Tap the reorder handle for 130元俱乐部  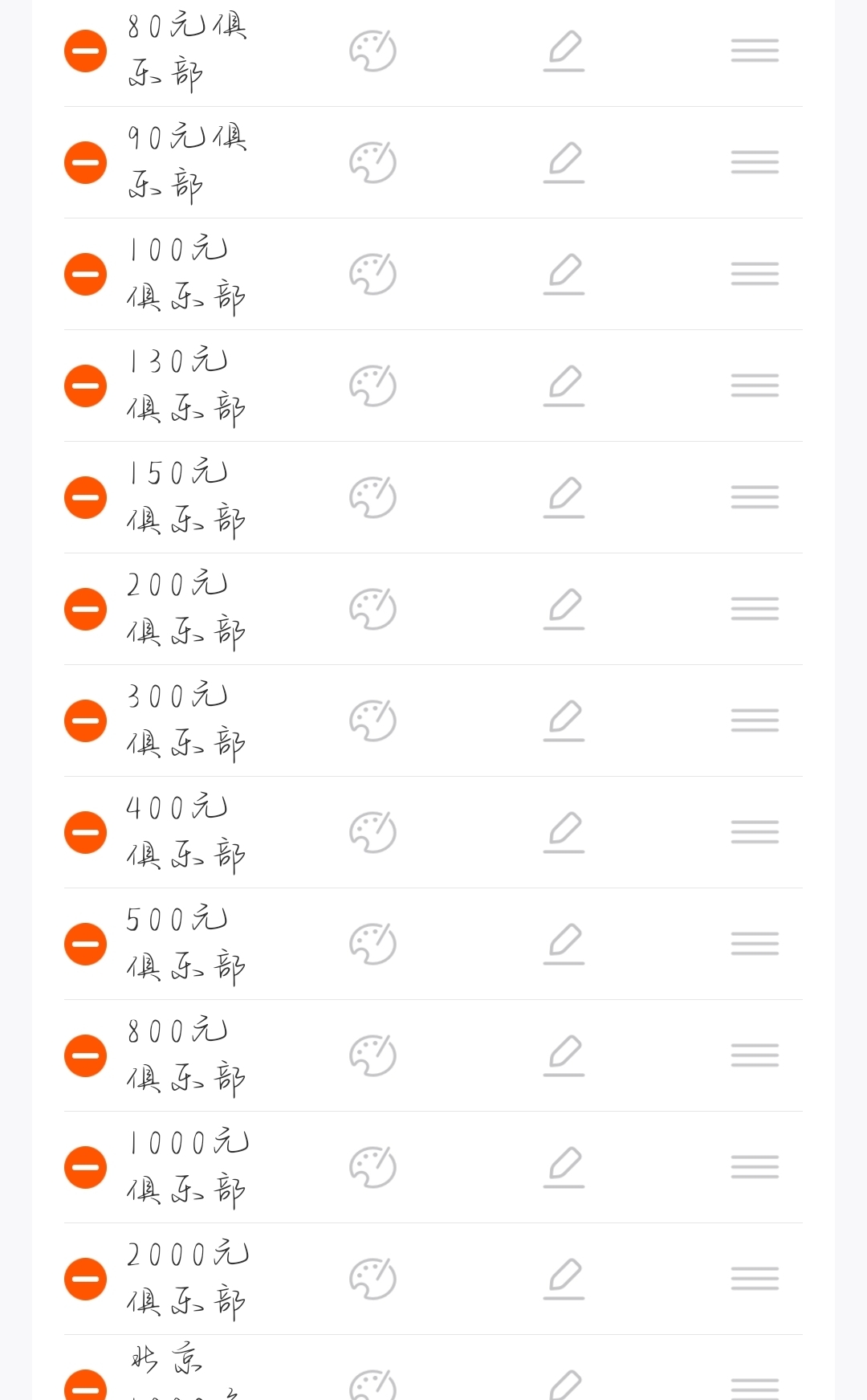(755, 386)
